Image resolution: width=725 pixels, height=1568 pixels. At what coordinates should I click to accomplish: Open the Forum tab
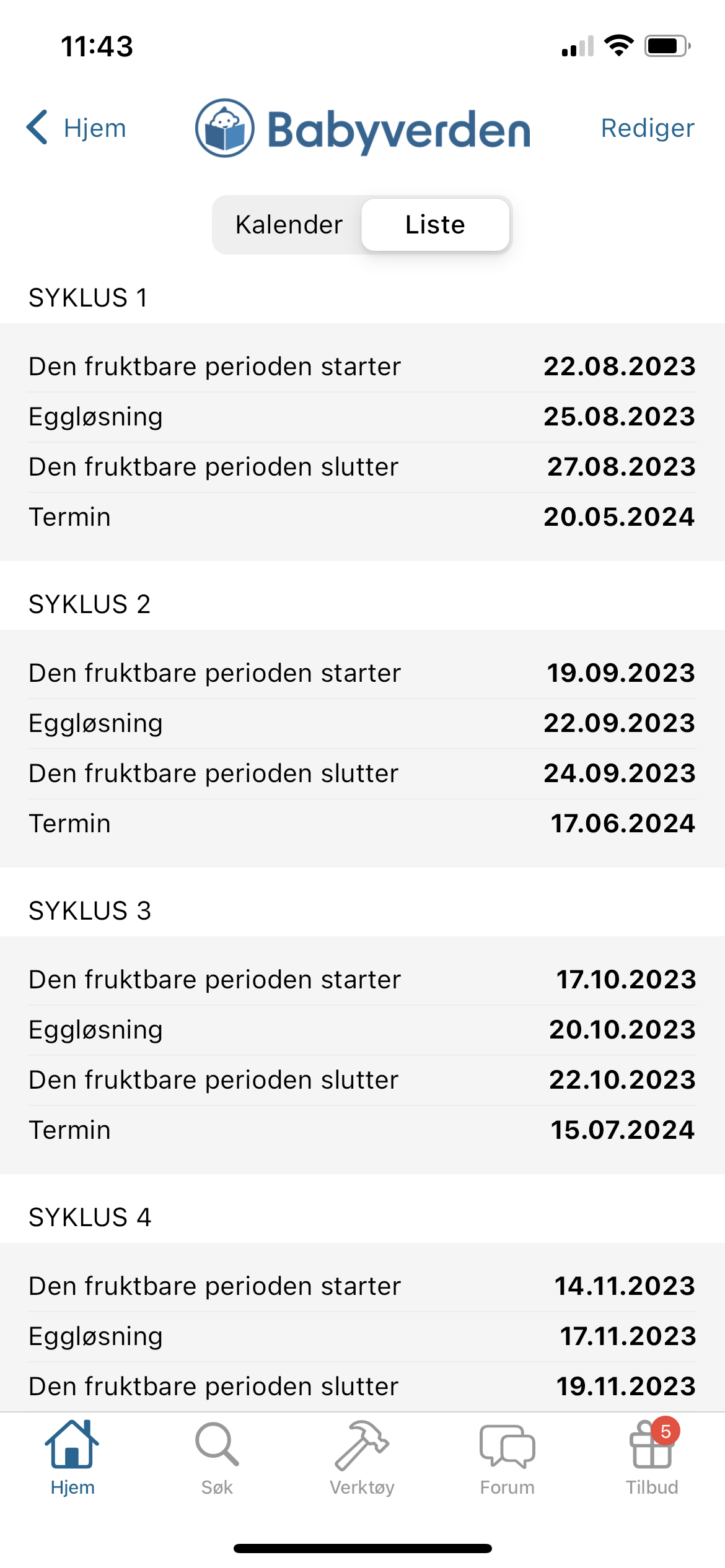click(507, 1458)
